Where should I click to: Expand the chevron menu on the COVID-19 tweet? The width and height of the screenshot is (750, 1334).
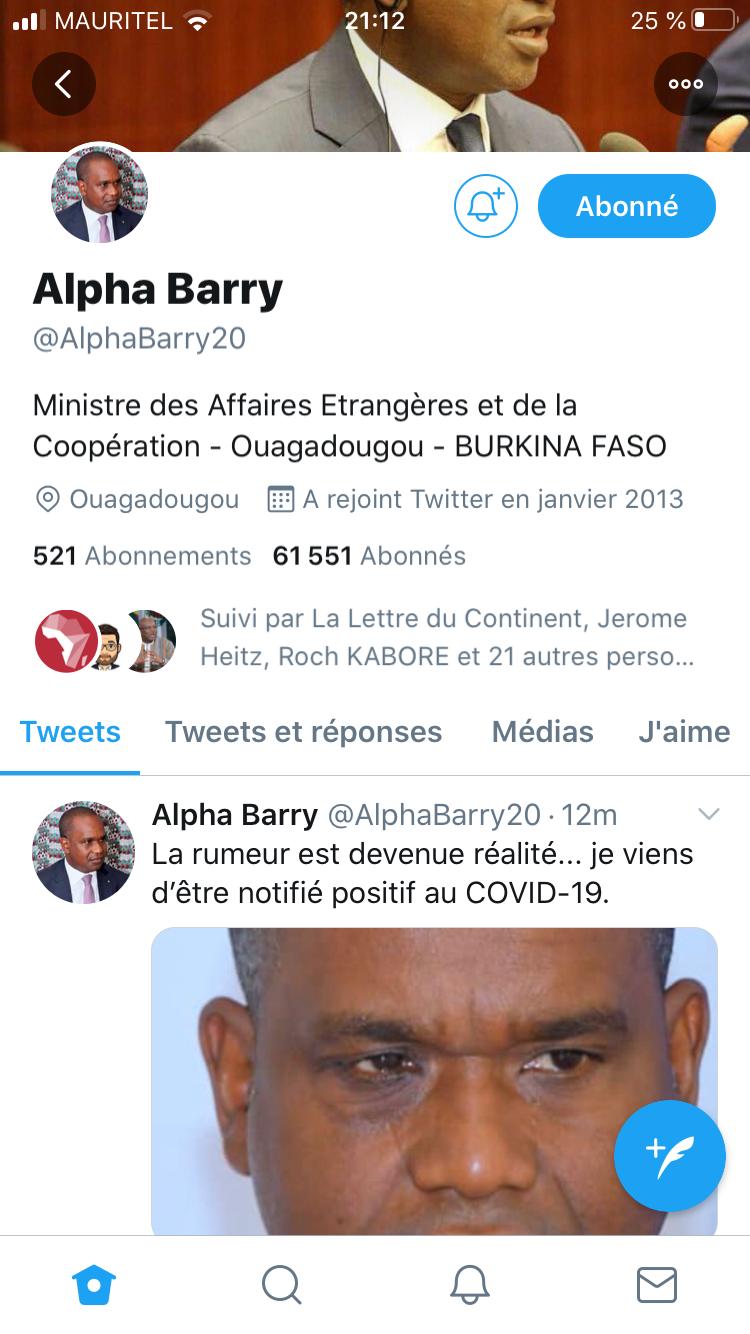coord(708,815)
